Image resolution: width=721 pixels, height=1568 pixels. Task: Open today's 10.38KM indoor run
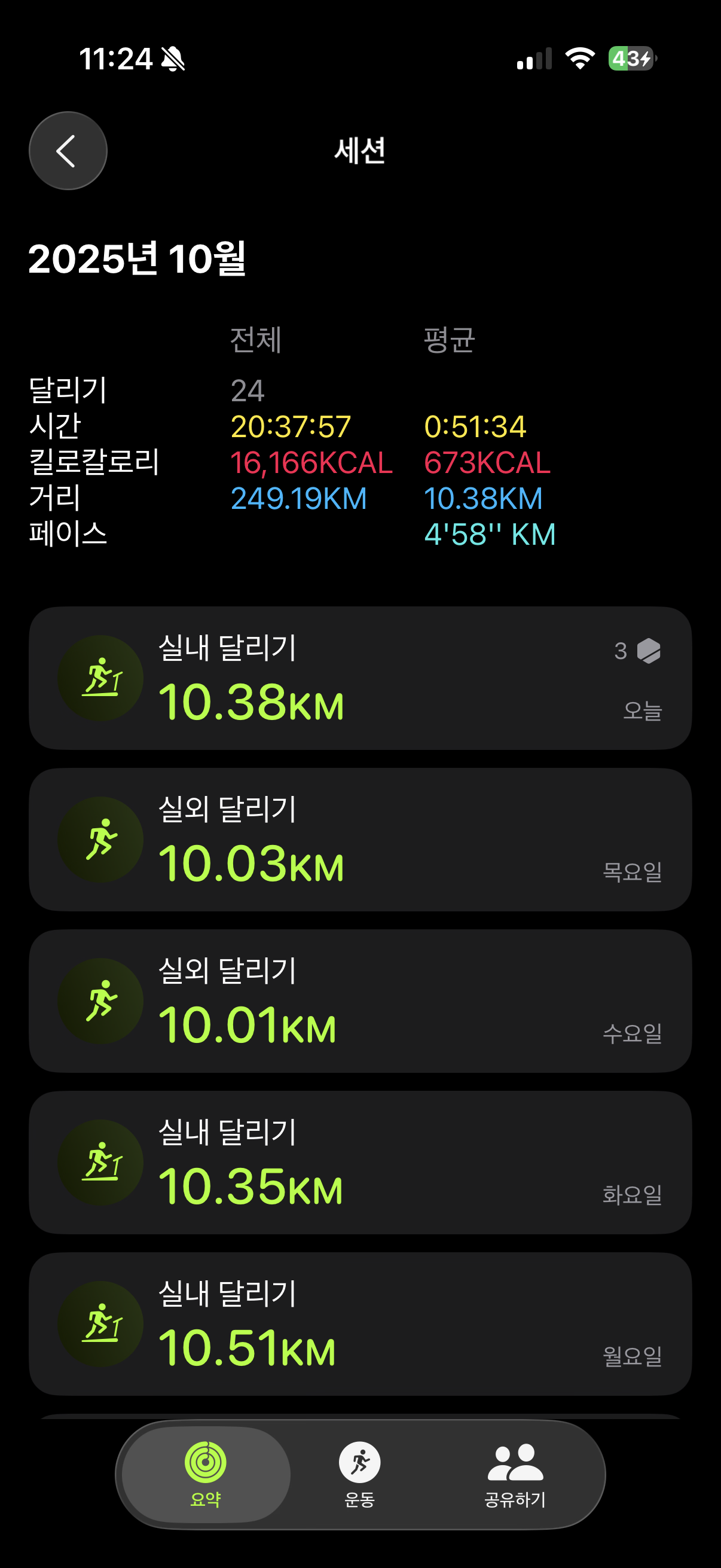pos(360,678)
